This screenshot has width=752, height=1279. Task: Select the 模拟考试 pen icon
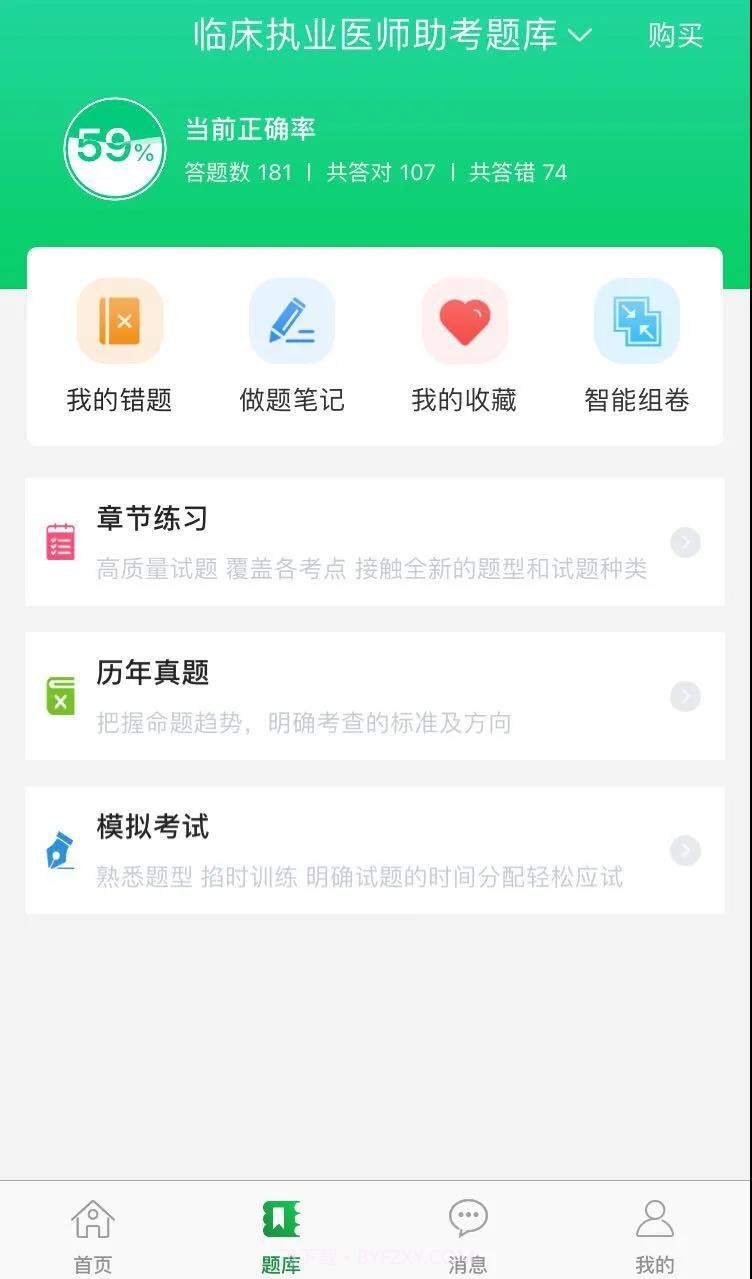click(x=58, y=851)
